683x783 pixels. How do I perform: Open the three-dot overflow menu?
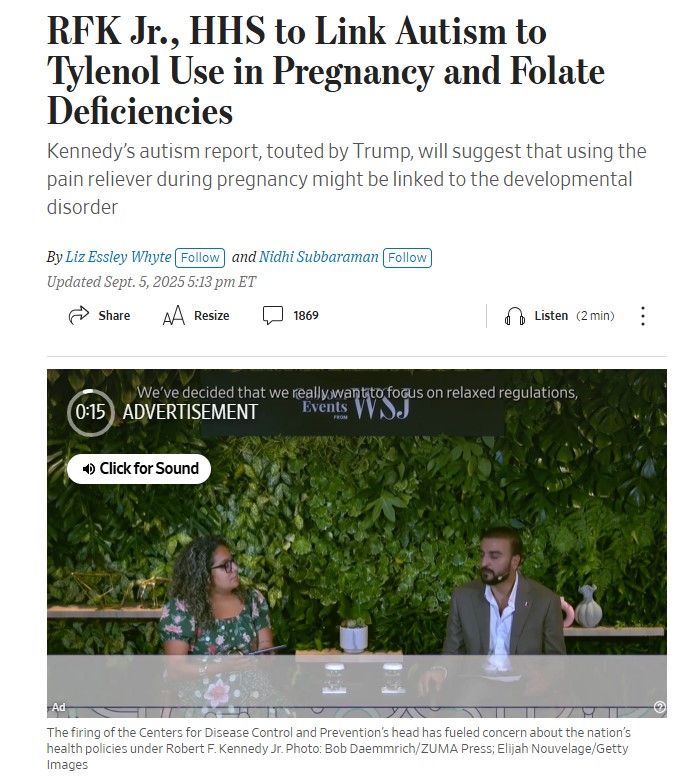coord(643,316)
